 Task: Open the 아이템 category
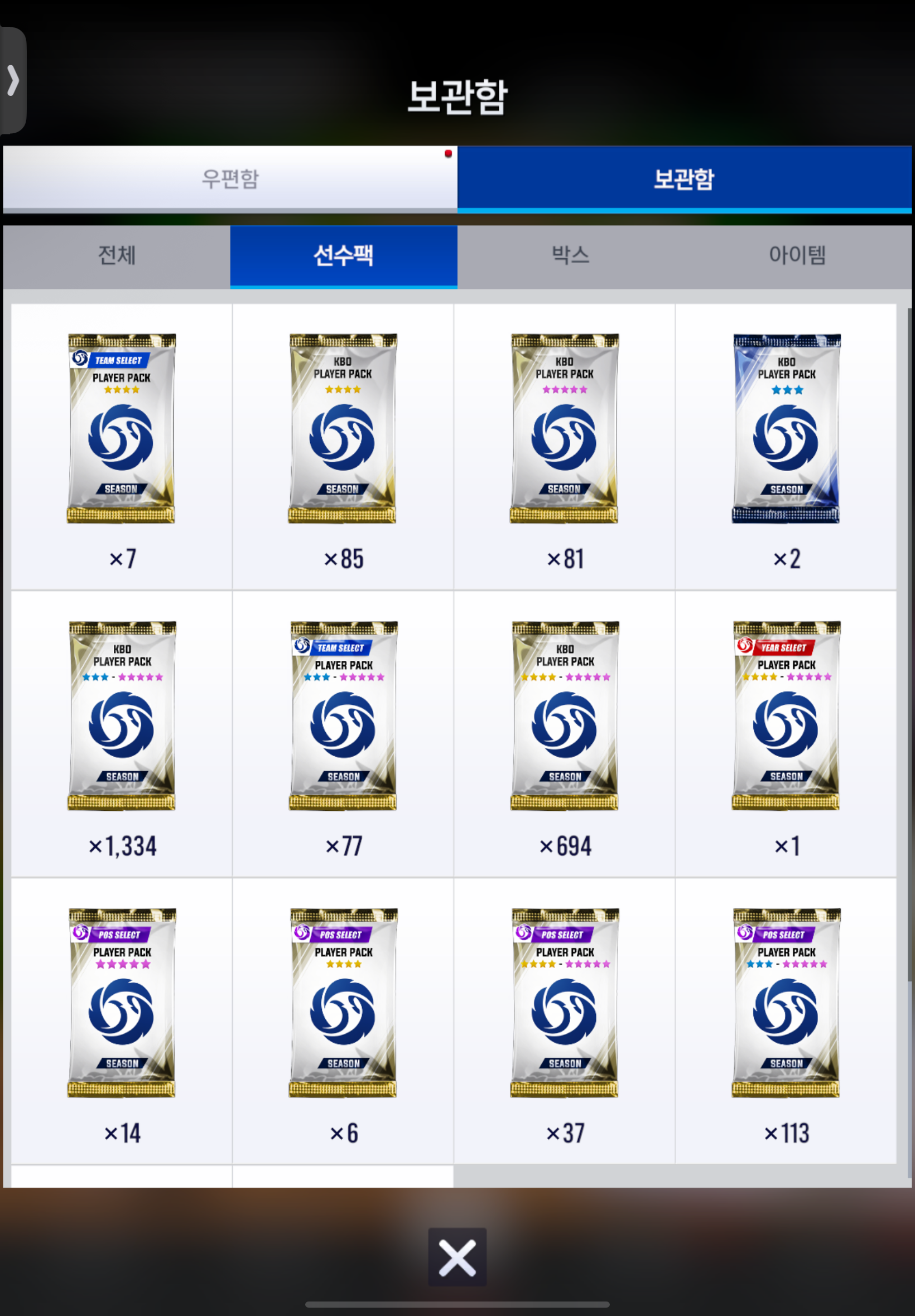(x=797, y=255)
